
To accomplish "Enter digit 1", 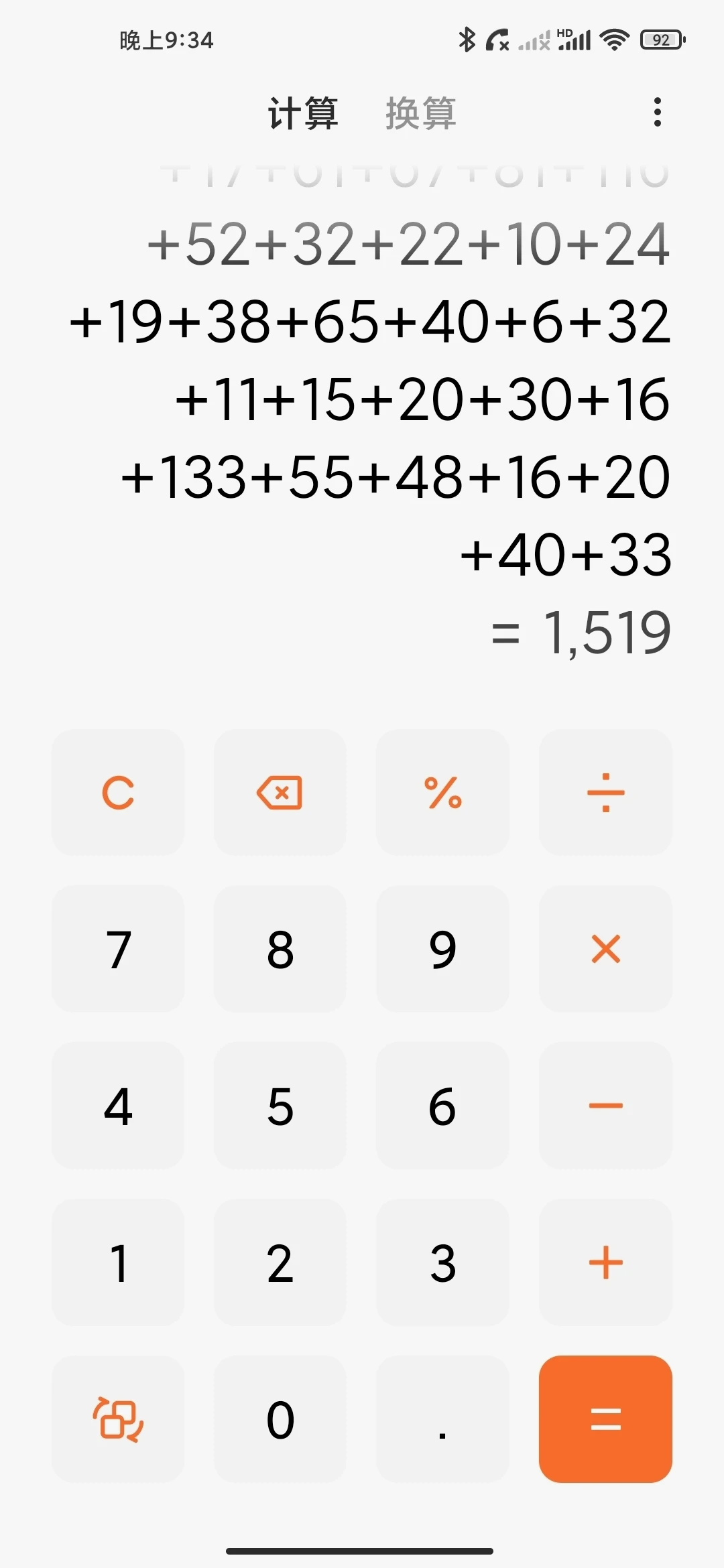I will [118, 1262].
